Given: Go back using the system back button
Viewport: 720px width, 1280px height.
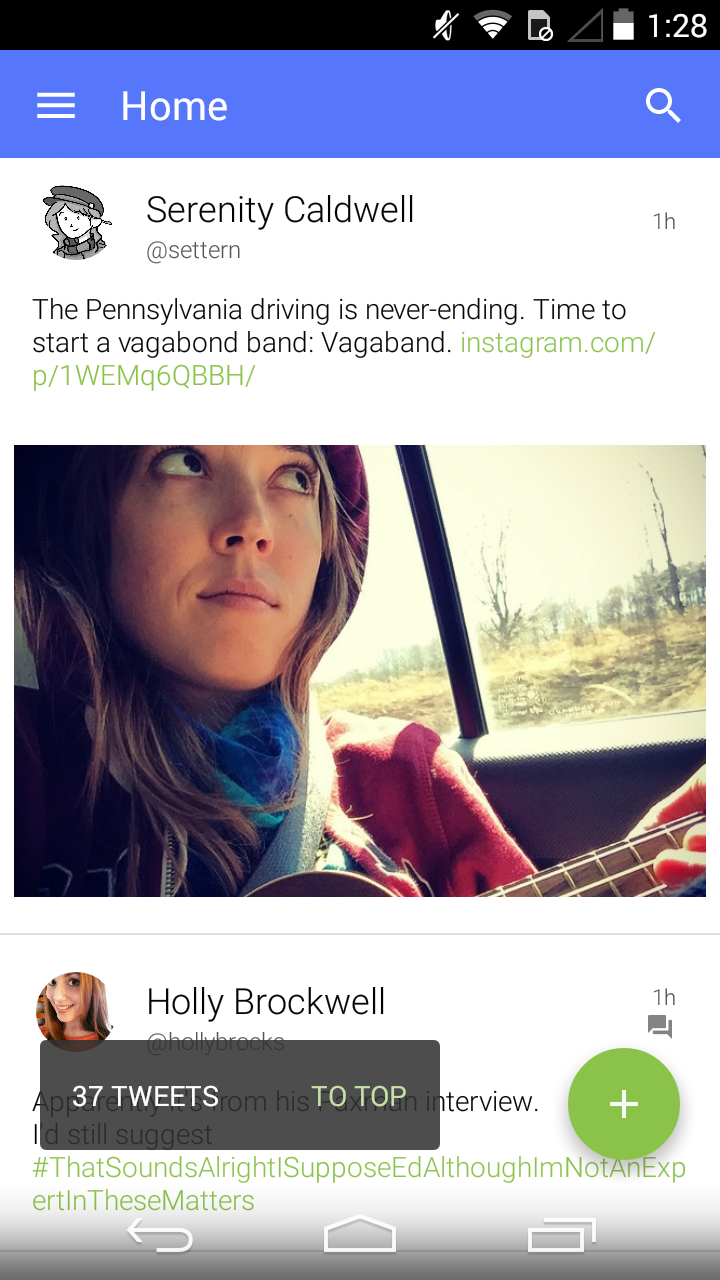Looking at the screenshot, I should coord(160,1237).
